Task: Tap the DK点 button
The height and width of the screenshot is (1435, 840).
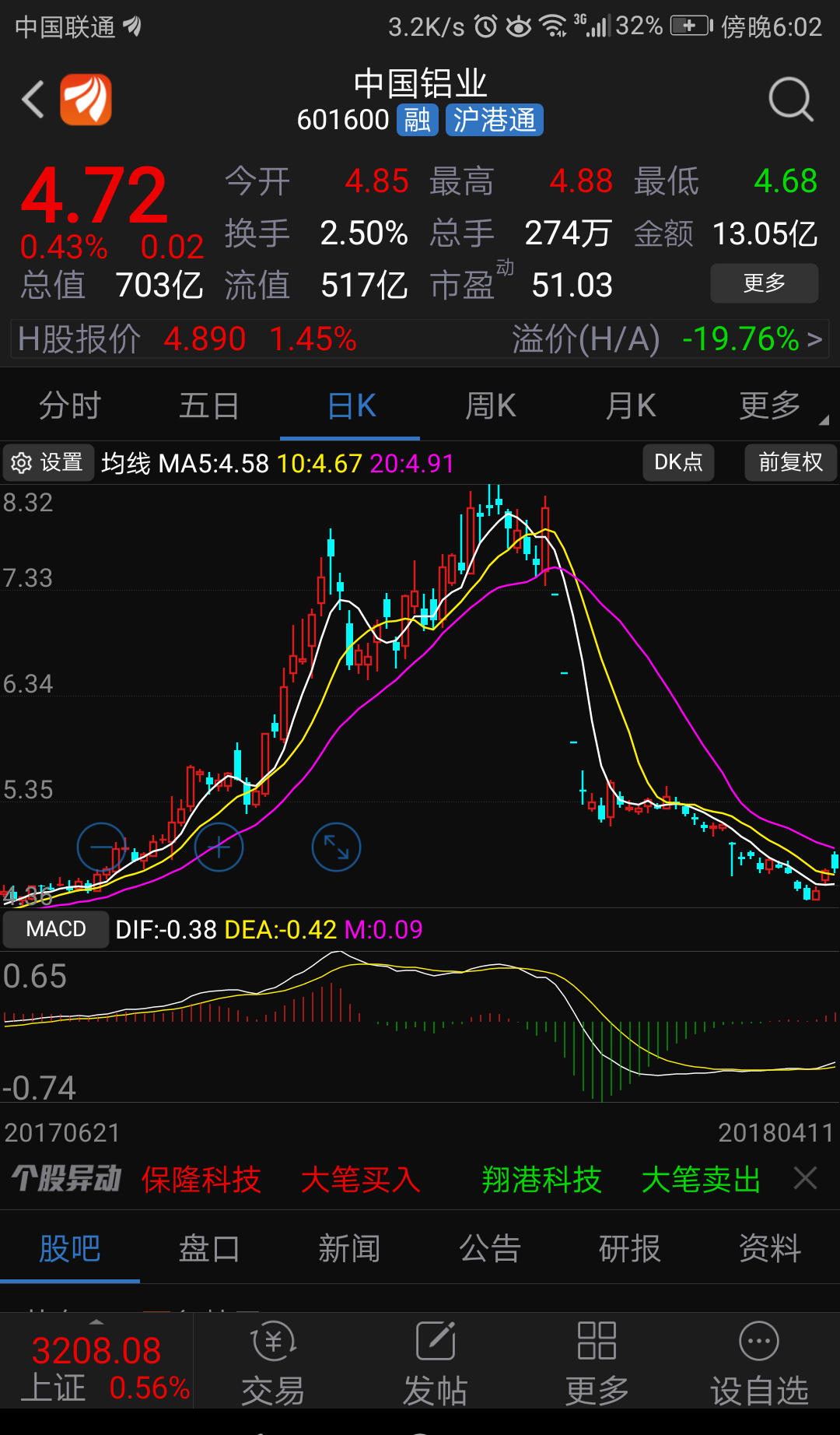Action: (678, 463)
